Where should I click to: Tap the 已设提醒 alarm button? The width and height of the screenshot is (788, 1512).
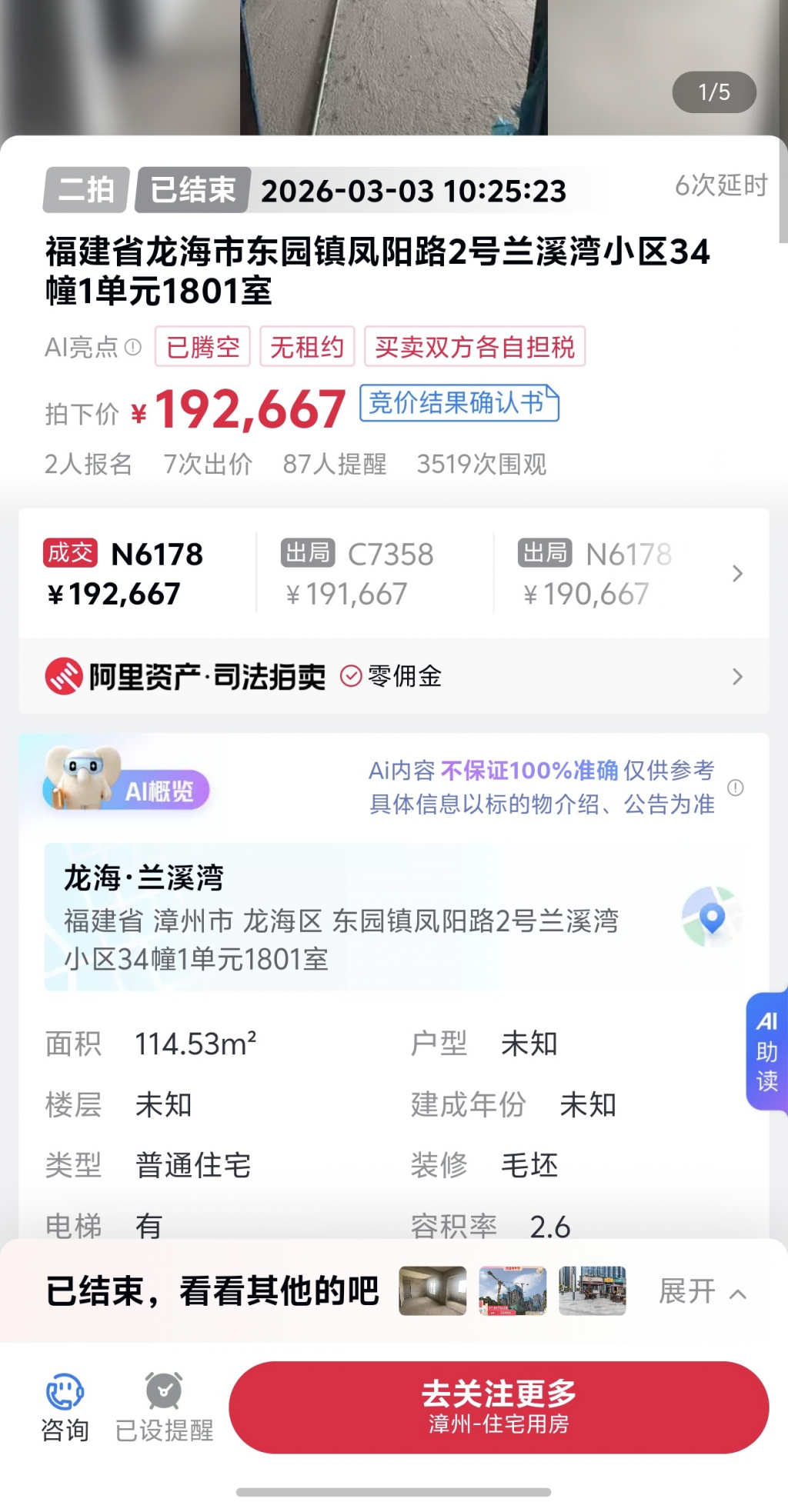pos(164,1407)
